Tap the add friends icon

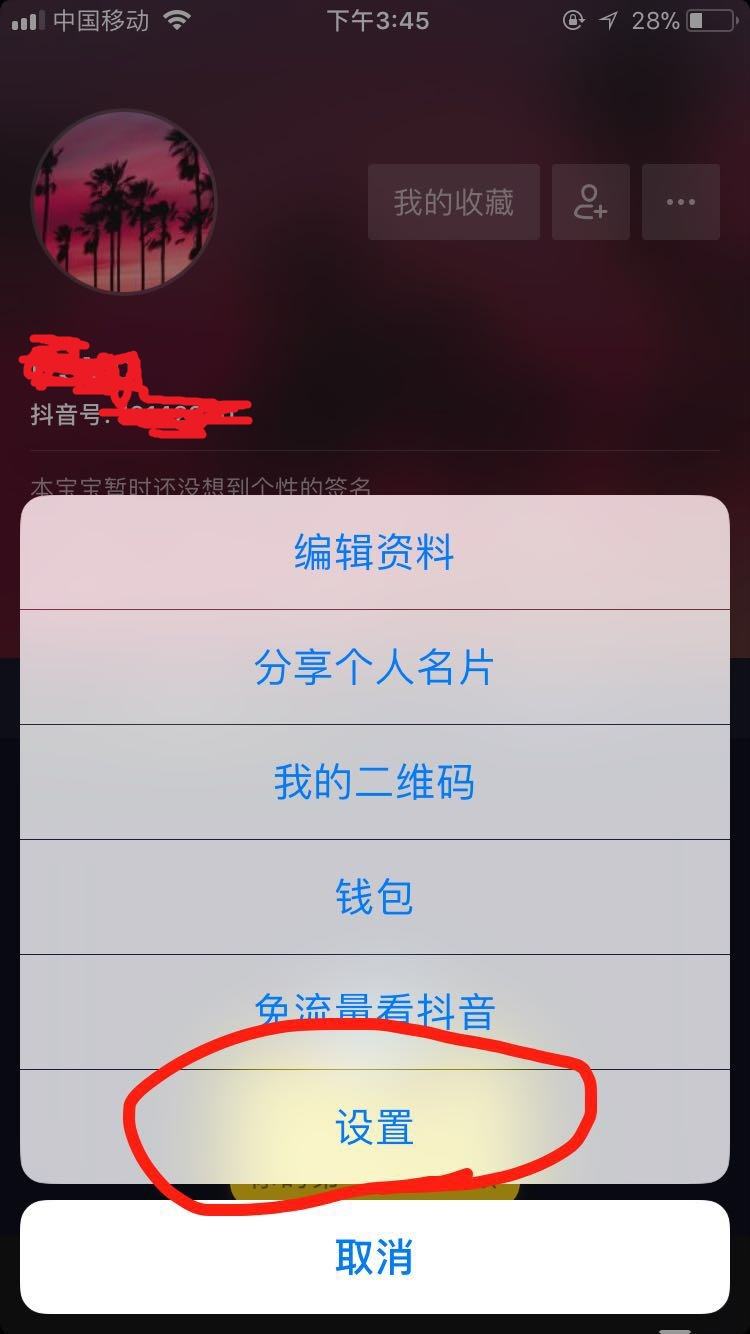point(590,201)
